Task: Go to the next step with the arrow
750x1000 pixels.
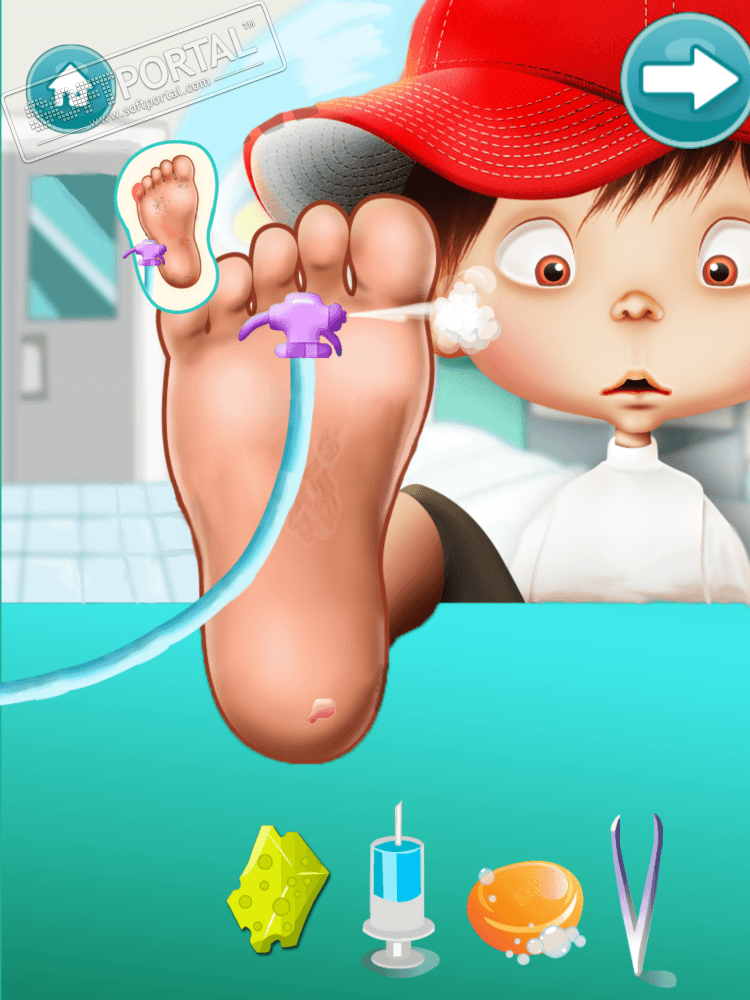Action: click(x=688, y=82)
